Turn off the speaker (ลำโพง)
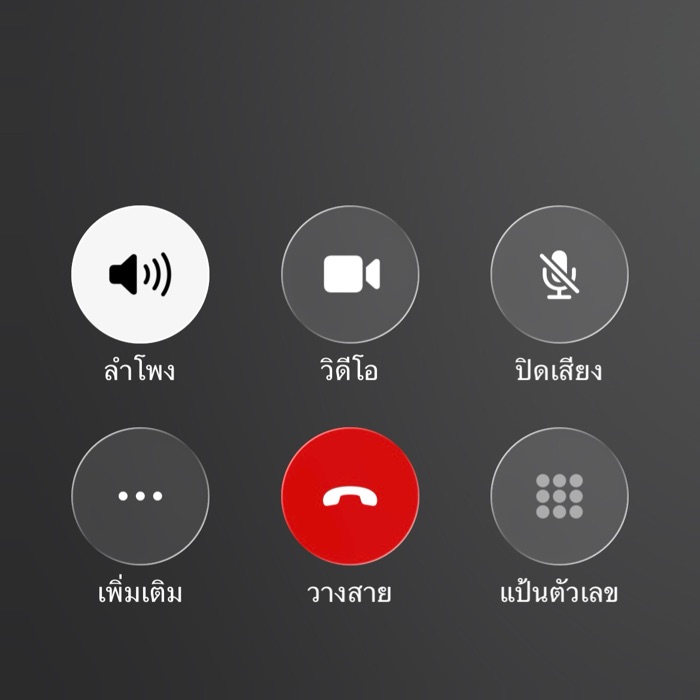Screen dimensions: 700x700 tap(140, 274)
